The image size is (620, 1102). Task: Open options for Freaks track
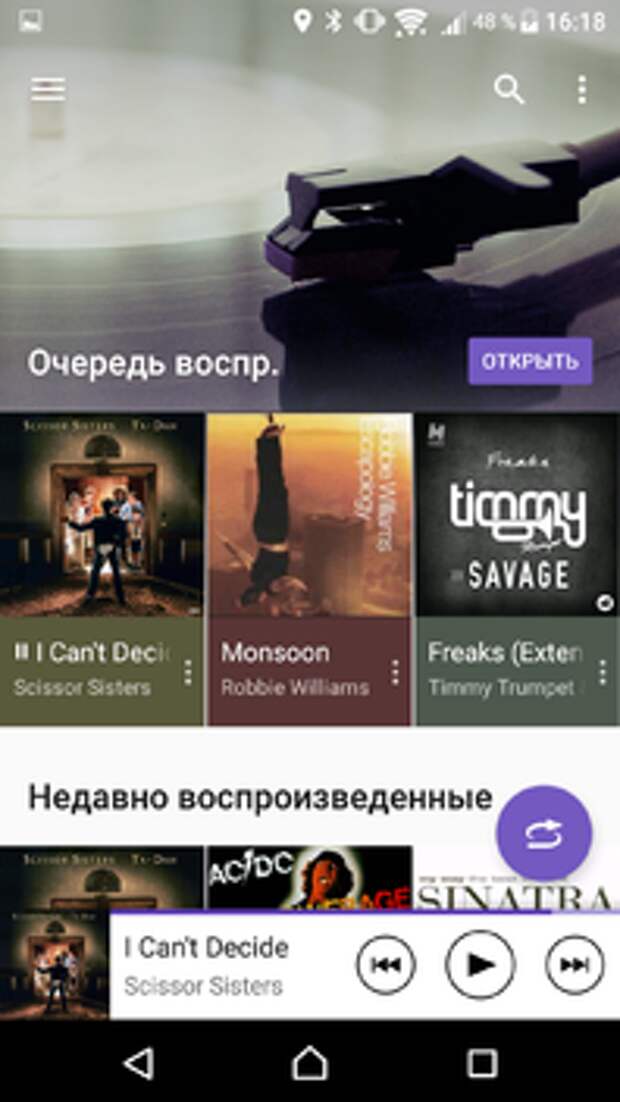coord(602,673)
